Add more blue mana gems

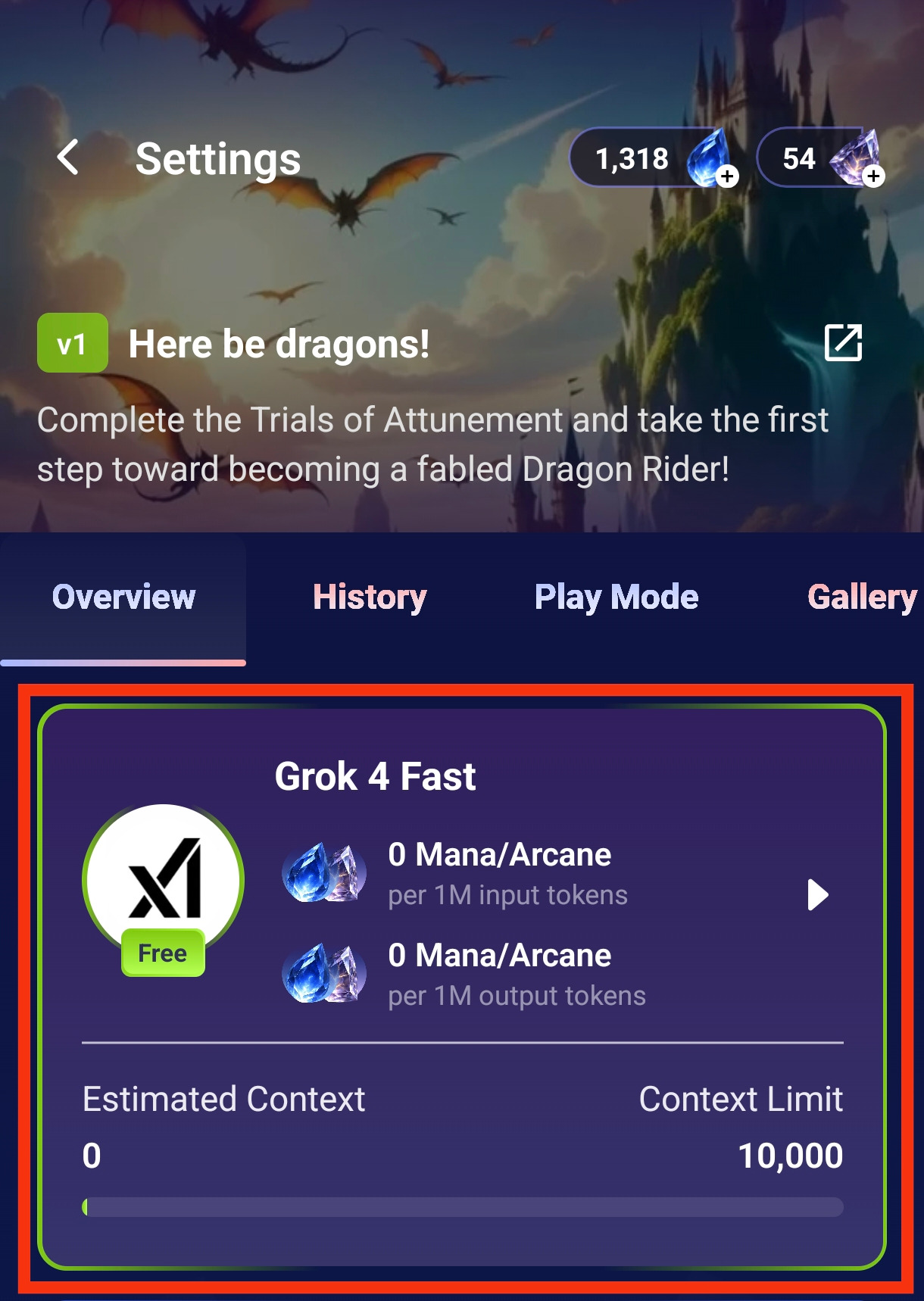click(x=726, y=176)
